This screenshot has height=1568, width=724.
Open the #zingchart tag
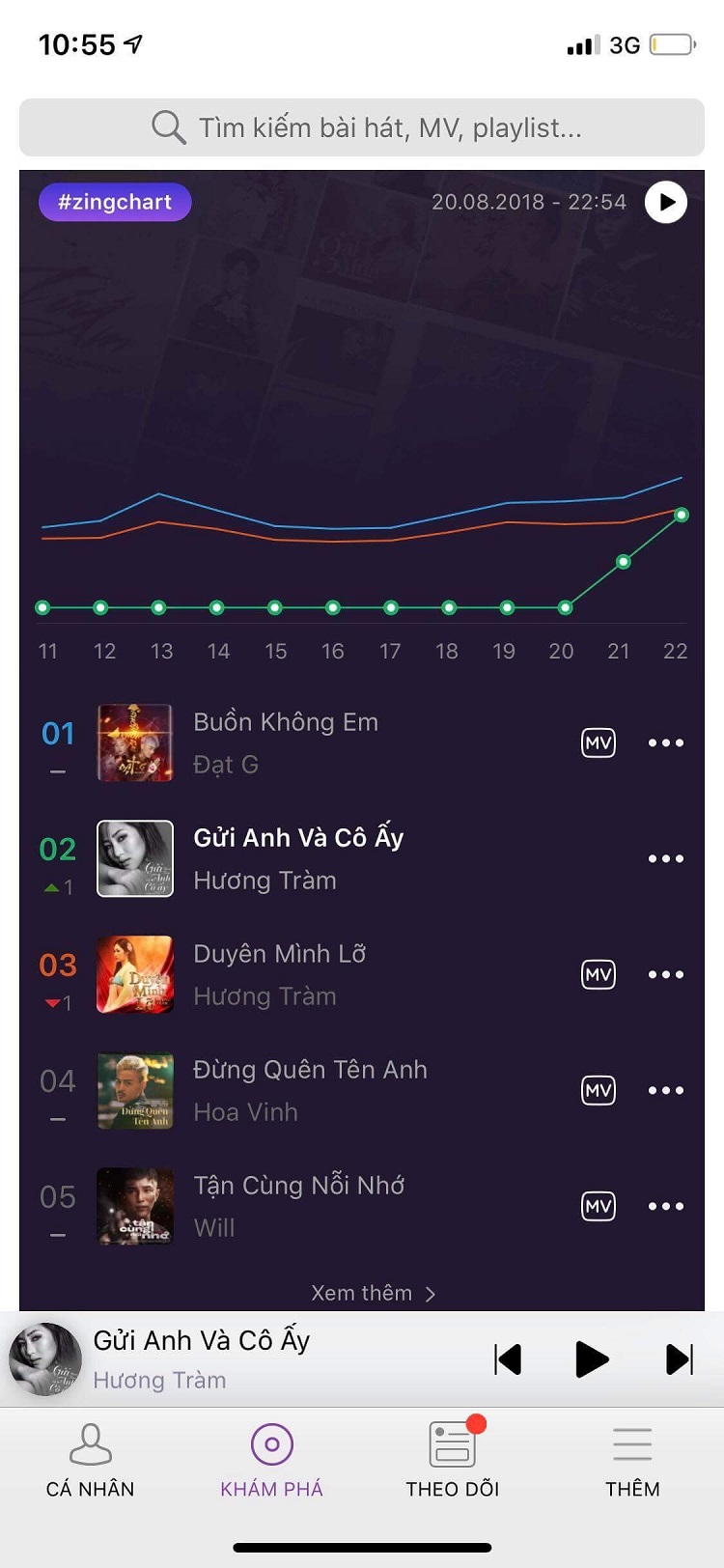[x=115, y=202]
